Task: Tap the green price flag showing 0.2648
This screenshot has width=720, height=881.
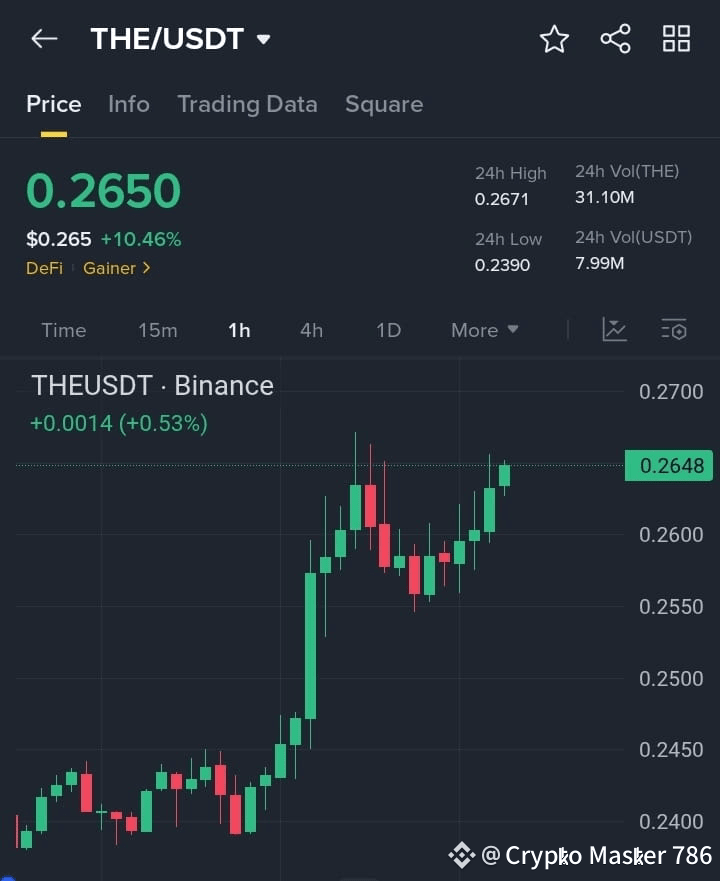Action: tap(668, 466)
